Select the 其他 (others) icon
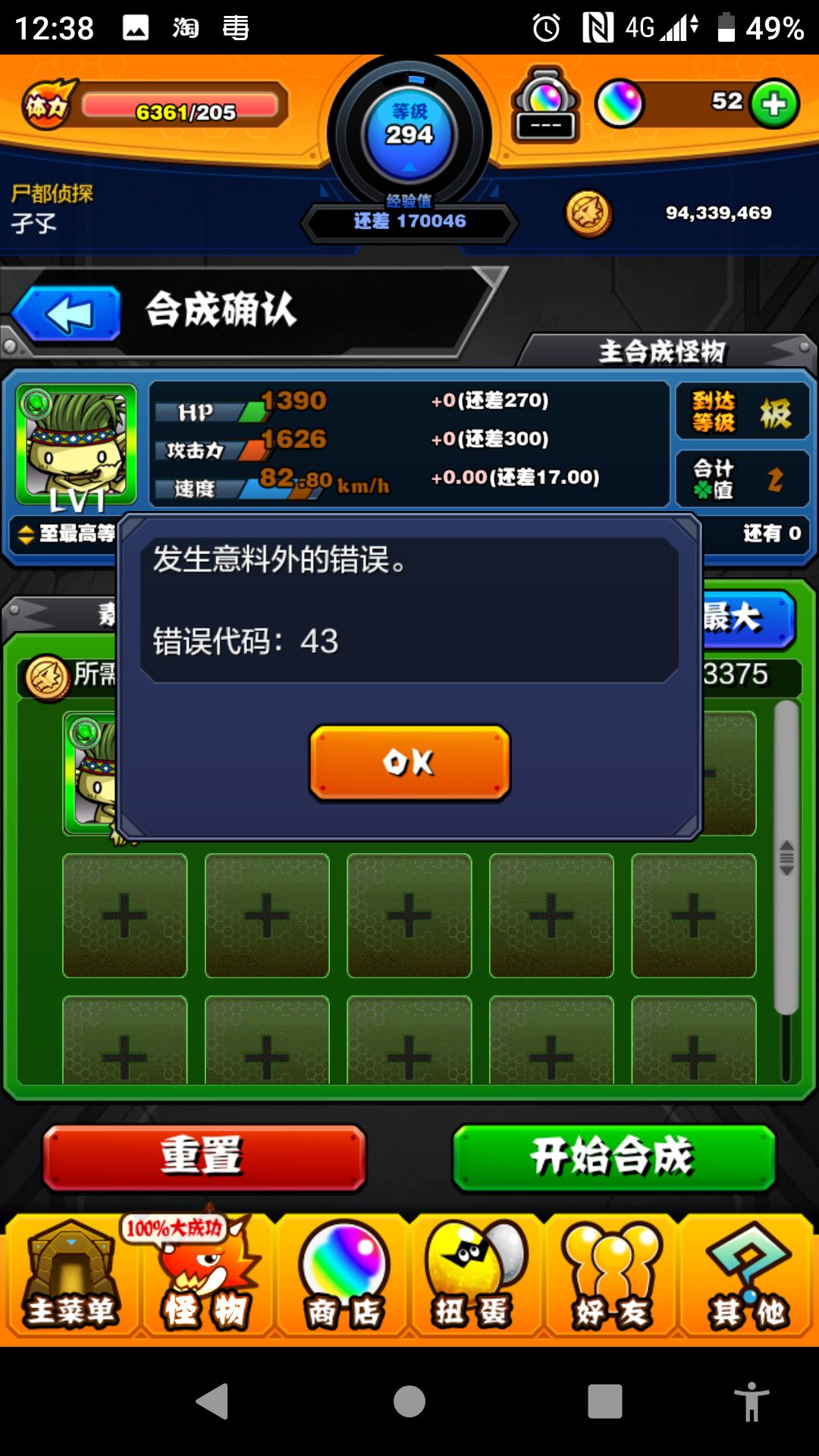Viewport: 819px width, 1456px height. click(747, 1278)
